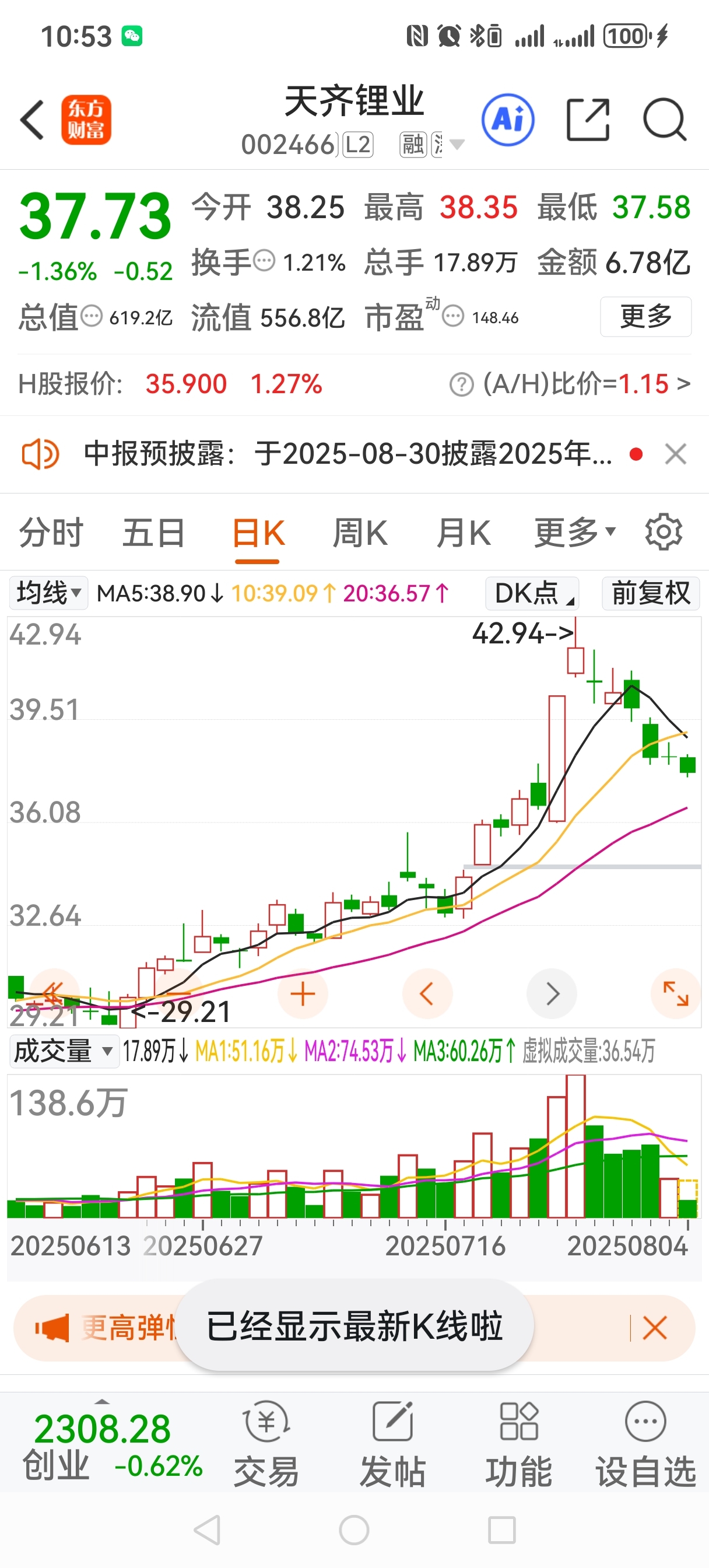Expand chart to fullscreen

pyautogui.click(x=676, y=993)
